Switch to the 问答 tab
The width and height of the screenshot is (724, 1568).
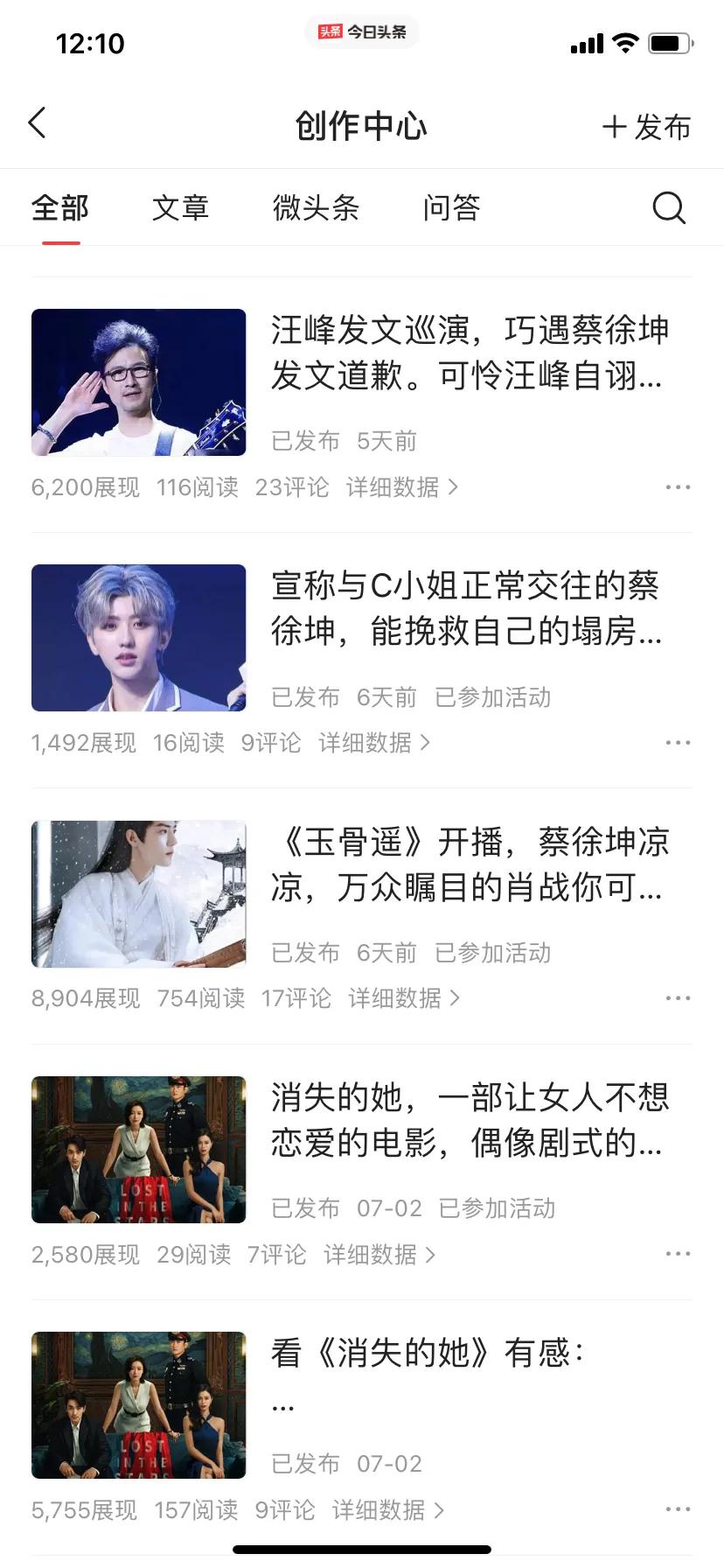click(451, 207)
